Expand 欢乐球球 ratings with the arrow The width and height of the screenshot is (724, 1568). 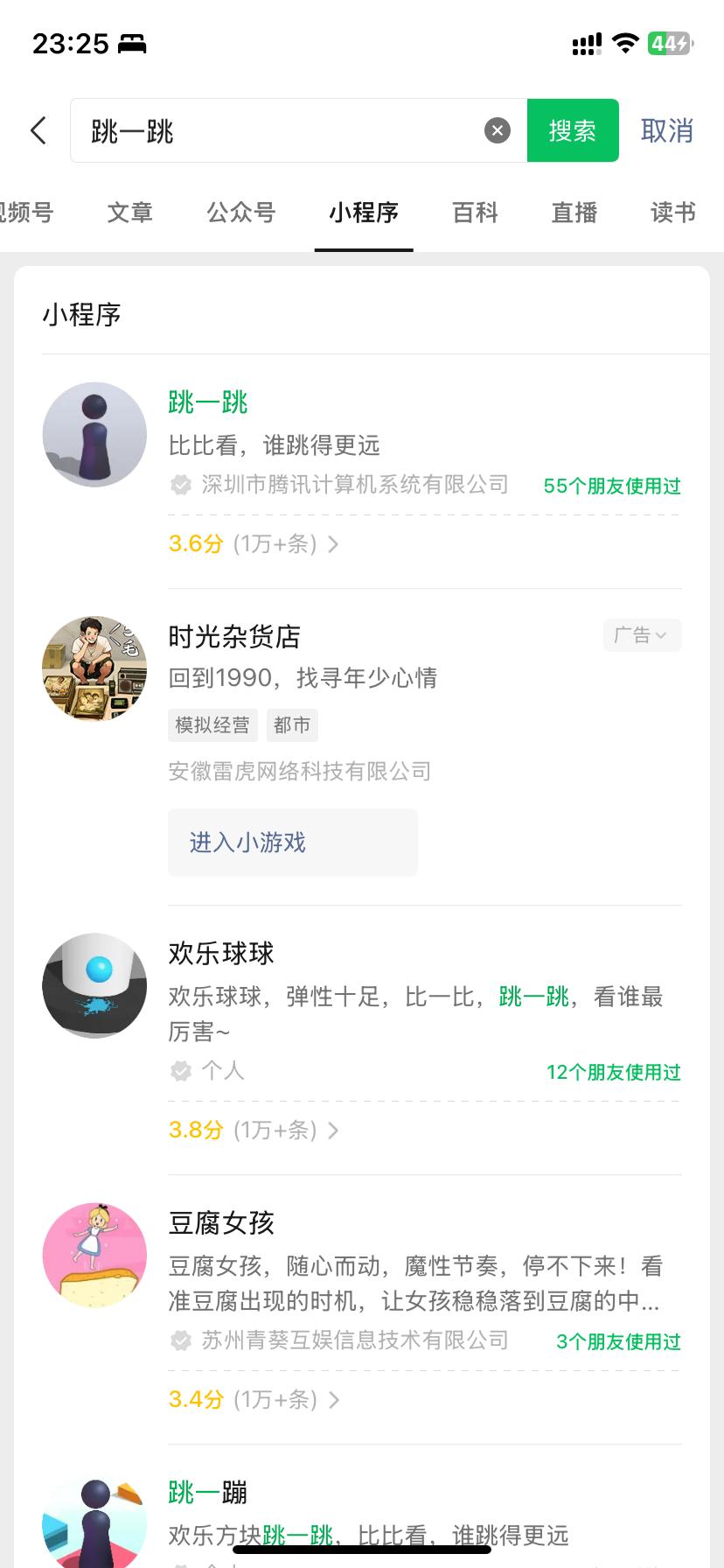click(333, 1130)
